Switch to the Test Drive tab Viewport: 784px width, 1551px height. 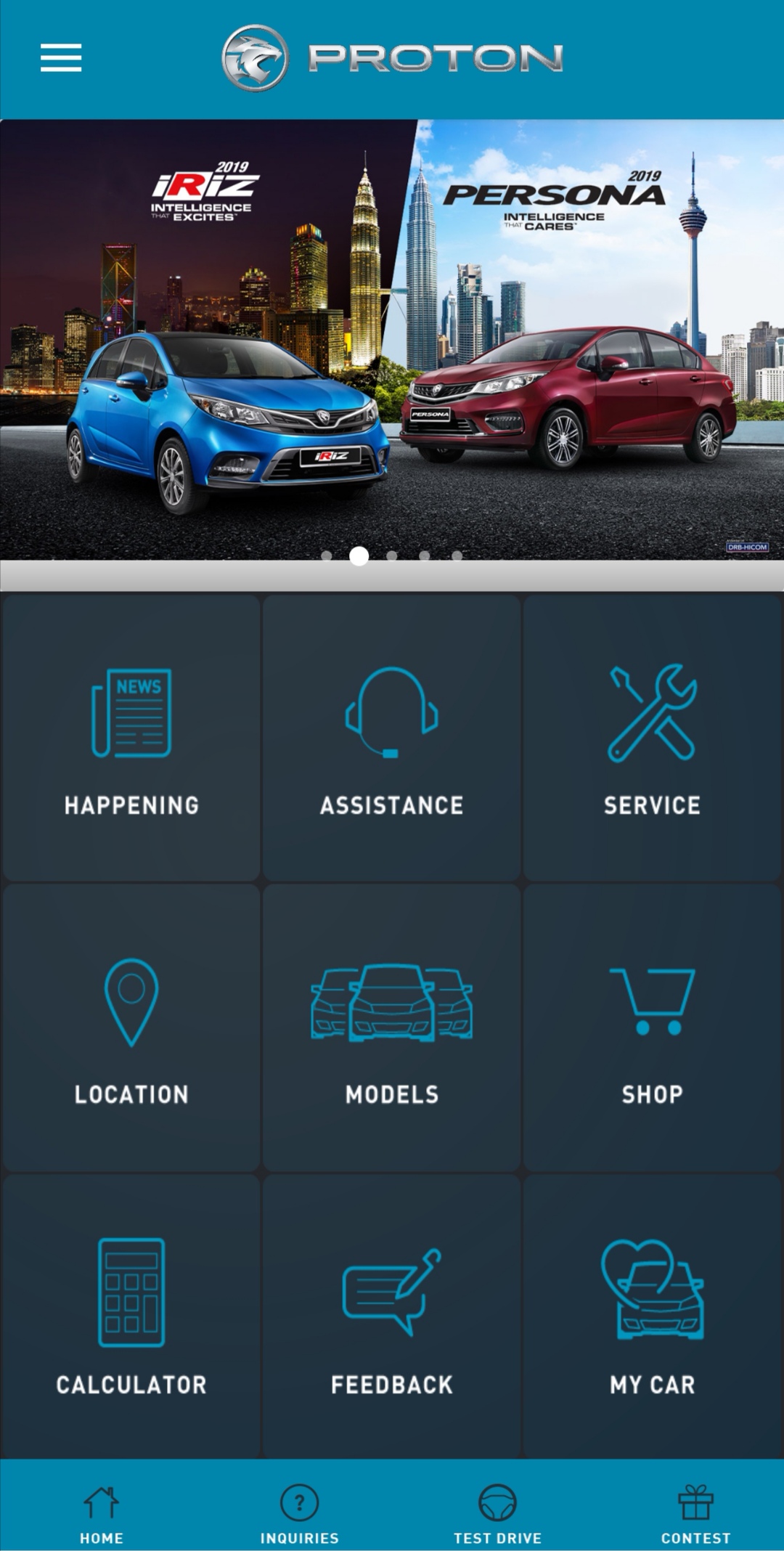point(497,1514)
